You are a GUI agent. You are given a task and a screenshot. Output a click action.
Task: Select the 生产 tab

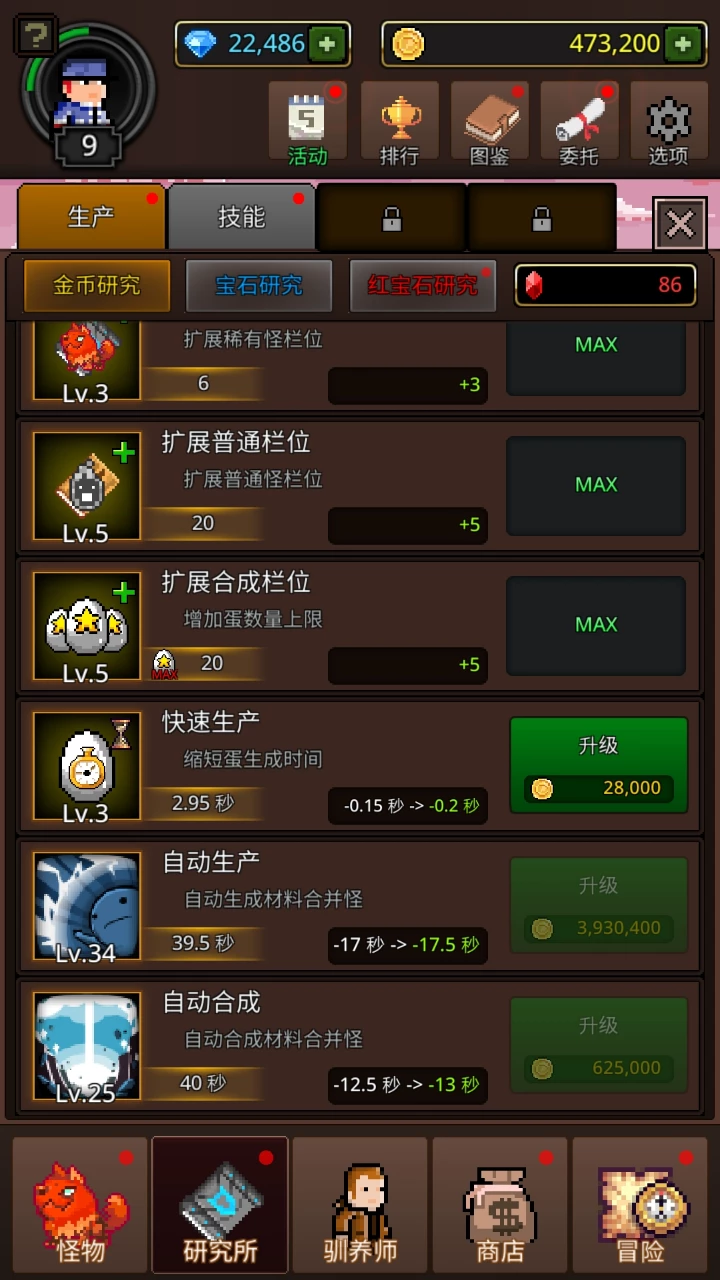click(x=91, y=217)
